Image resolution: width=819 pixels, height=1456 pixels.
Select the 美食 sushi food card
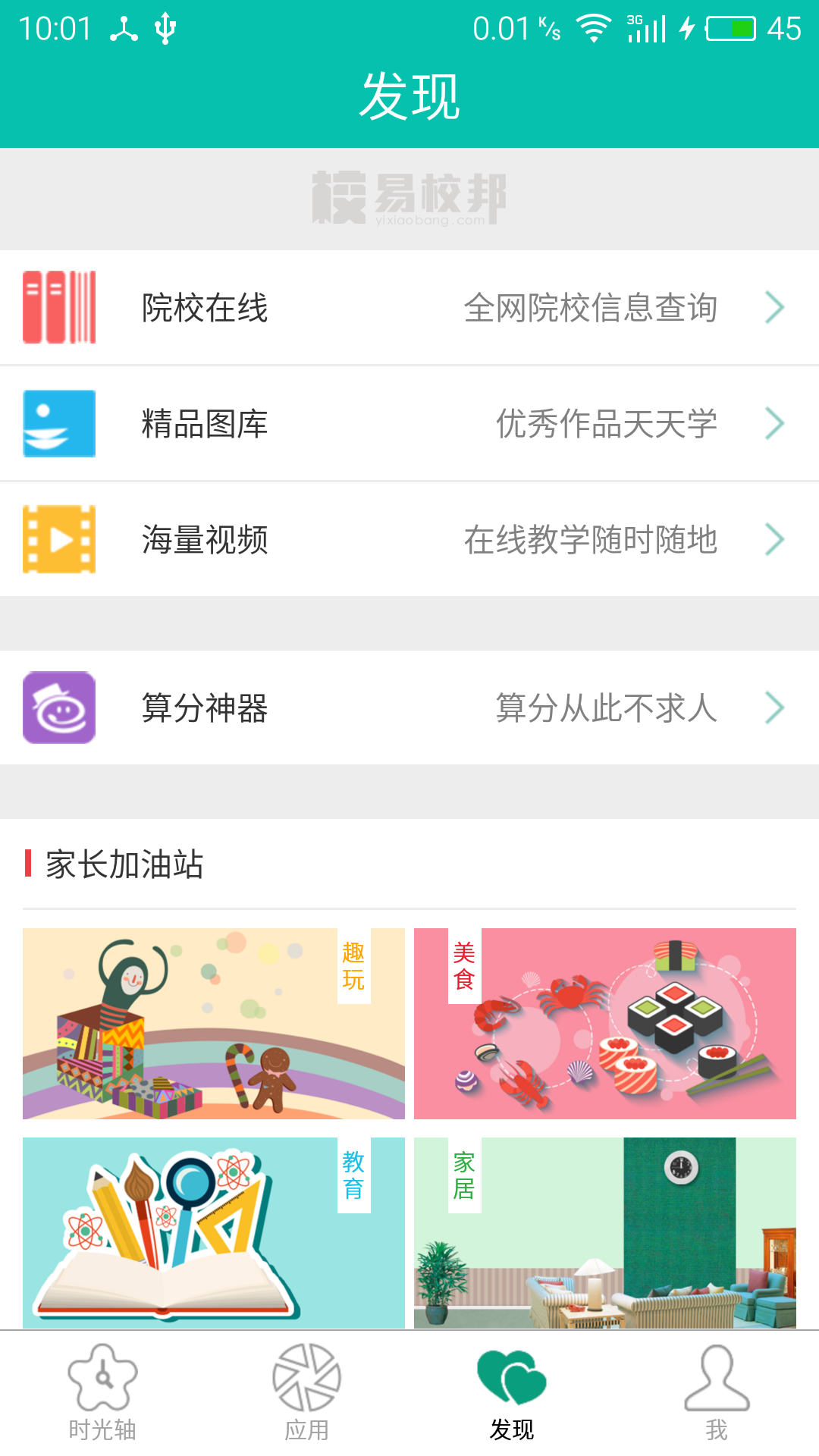(604, 1024)
